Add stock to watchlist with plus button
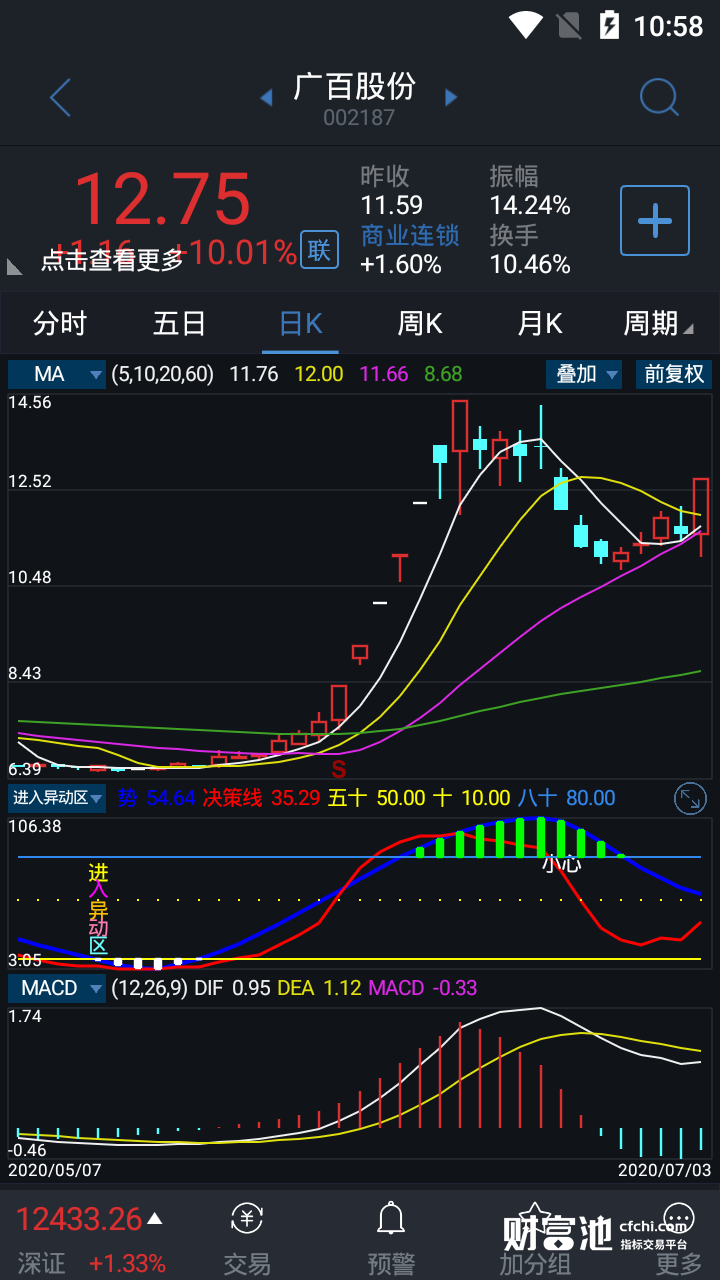Screen dimensions: 720x1280 [655, 220]
